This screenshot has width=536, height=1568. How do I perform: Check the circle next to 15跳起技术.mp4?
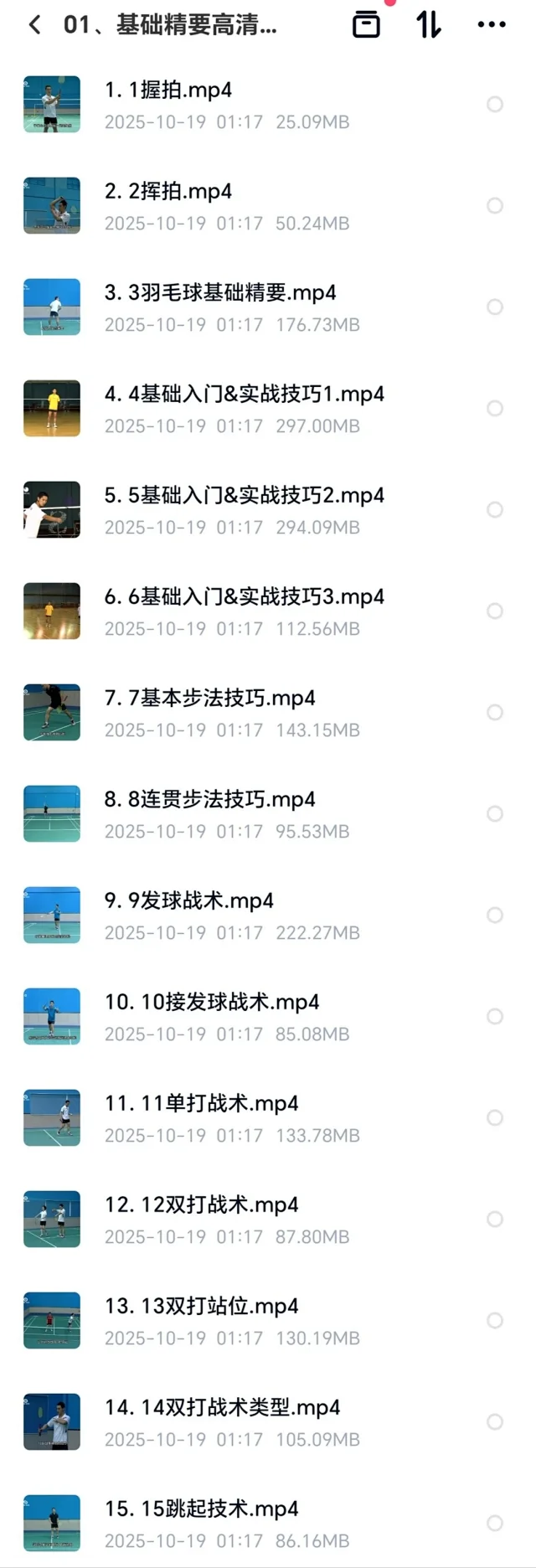[495, 1523]
